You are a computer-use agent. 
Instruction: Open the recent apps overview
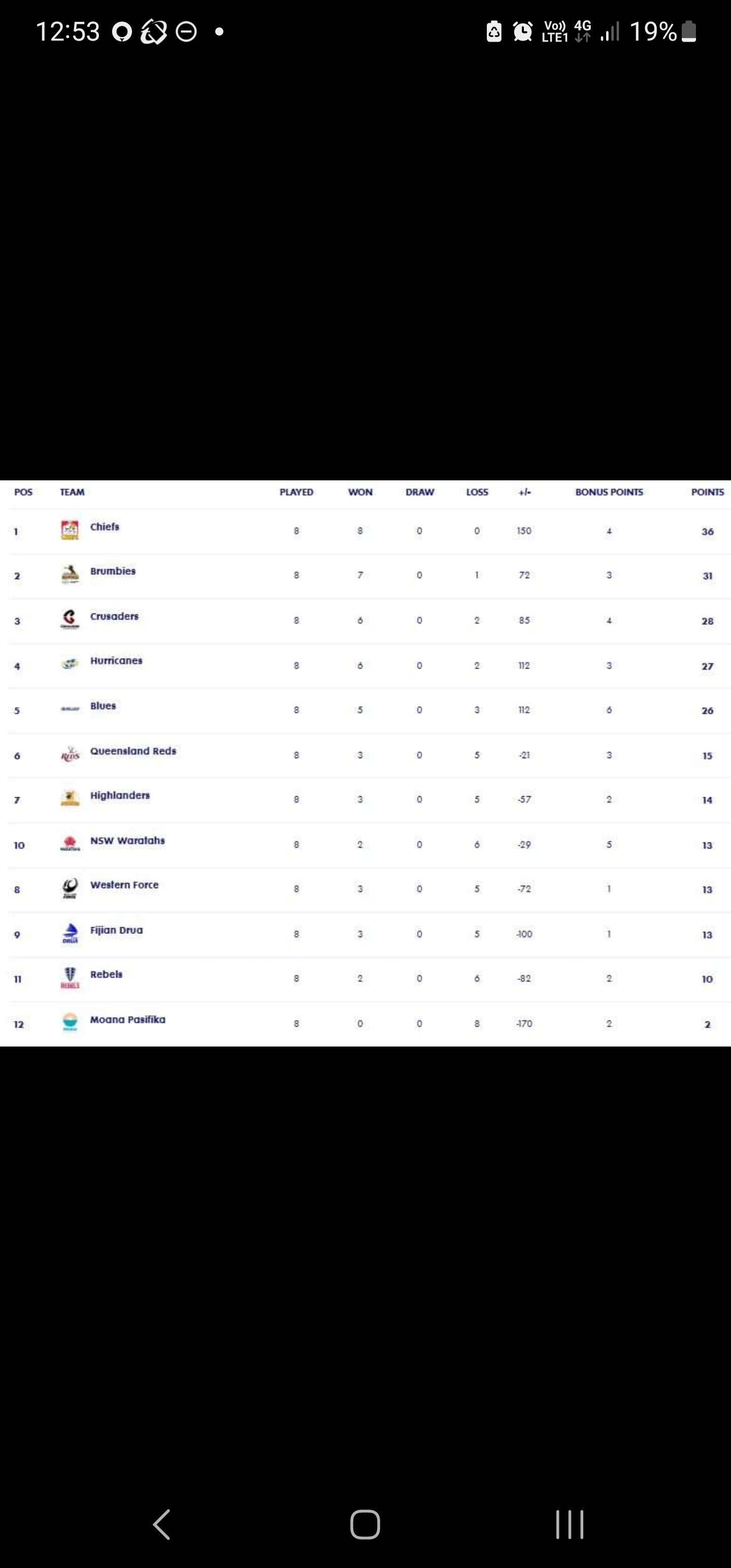[x=570, y=1524]
